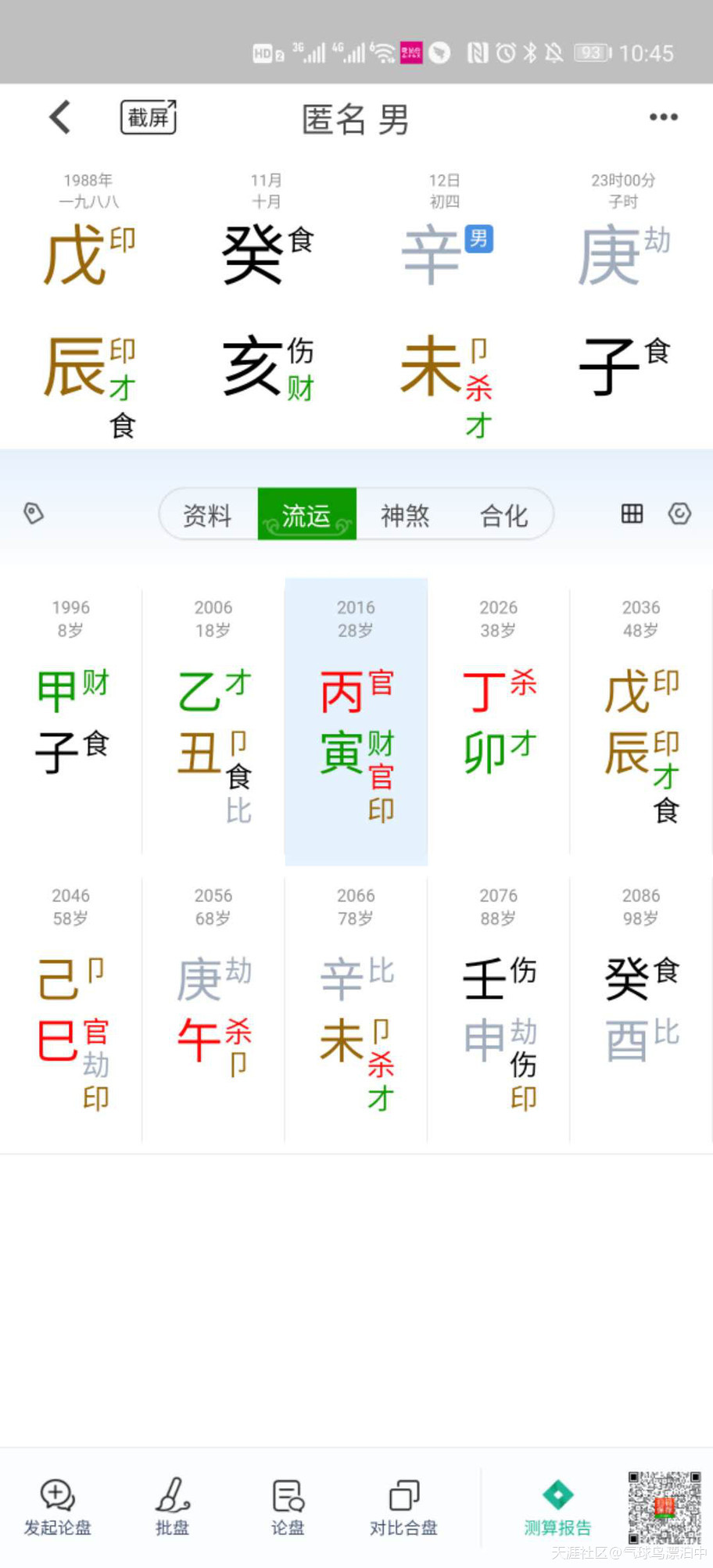This screenshot has height=1568, width=713.
Task: Open 批盘 in the bottom bar
Action: pos(172,1507)
